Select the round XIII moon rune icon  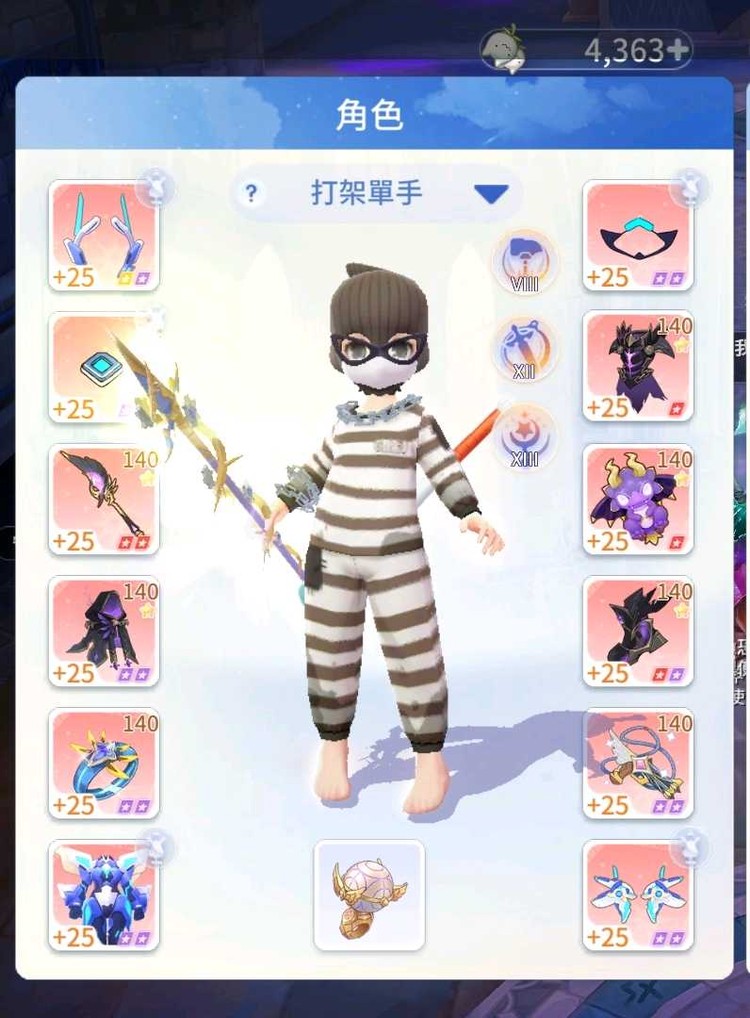(524, 437)
